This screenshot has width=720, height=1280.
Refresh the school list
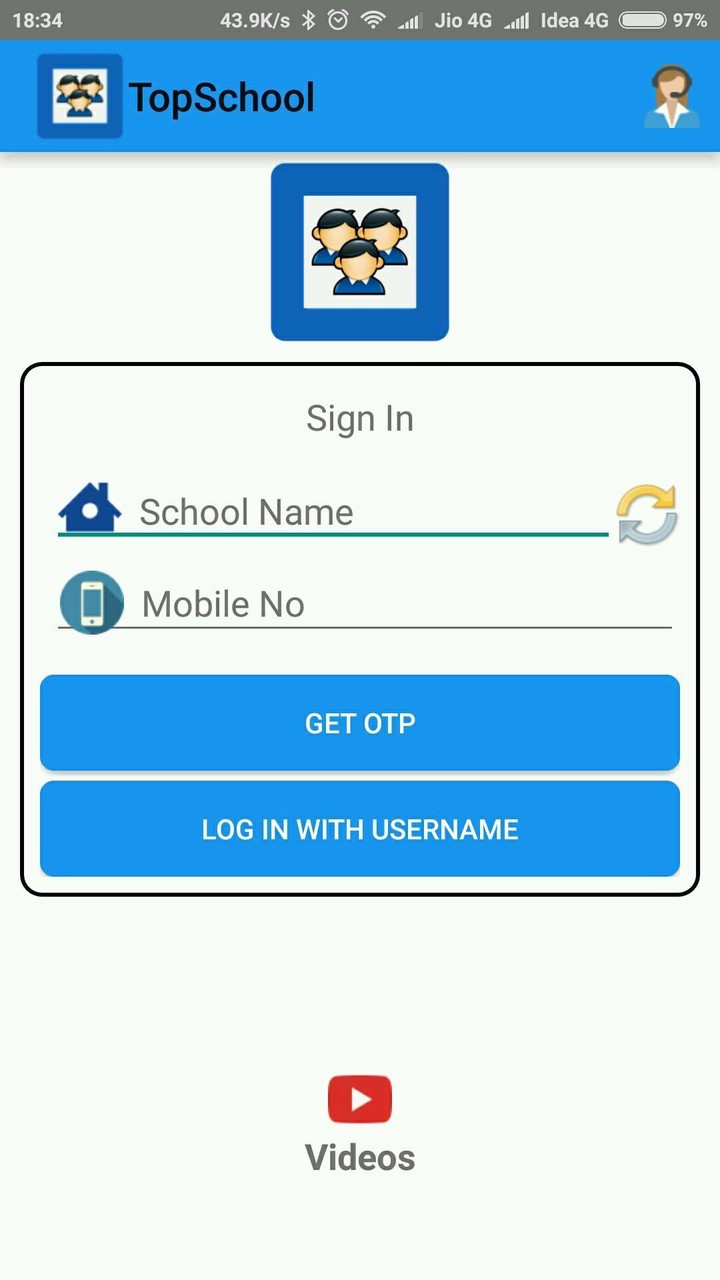(646, 514)
